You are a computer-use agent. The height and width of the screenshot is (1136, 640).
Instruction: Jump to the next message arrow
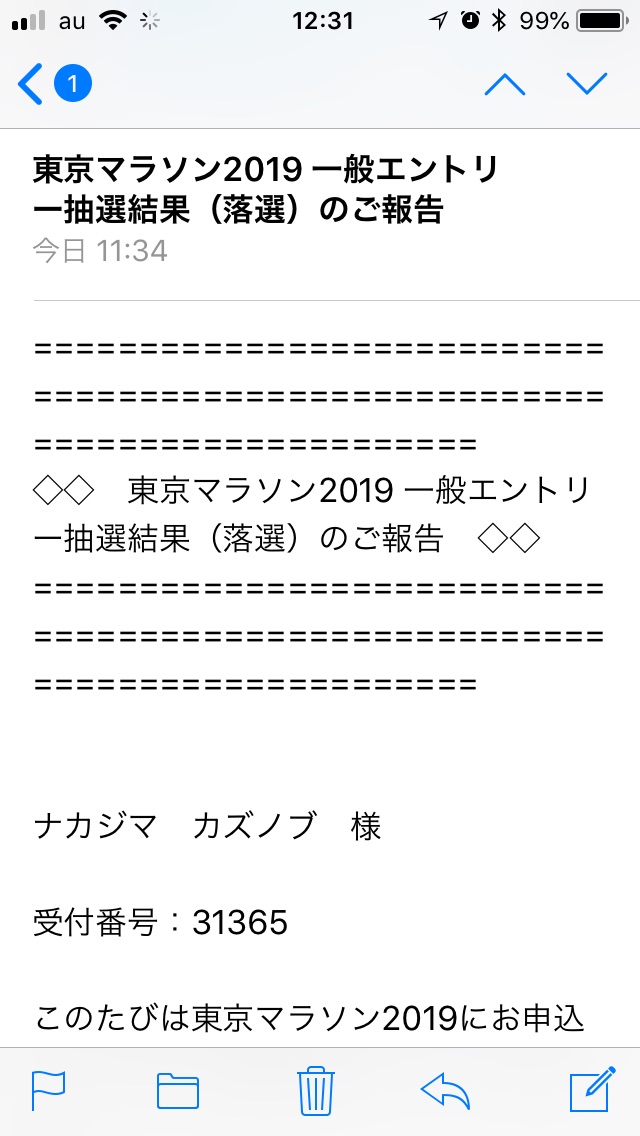point(587,85)
